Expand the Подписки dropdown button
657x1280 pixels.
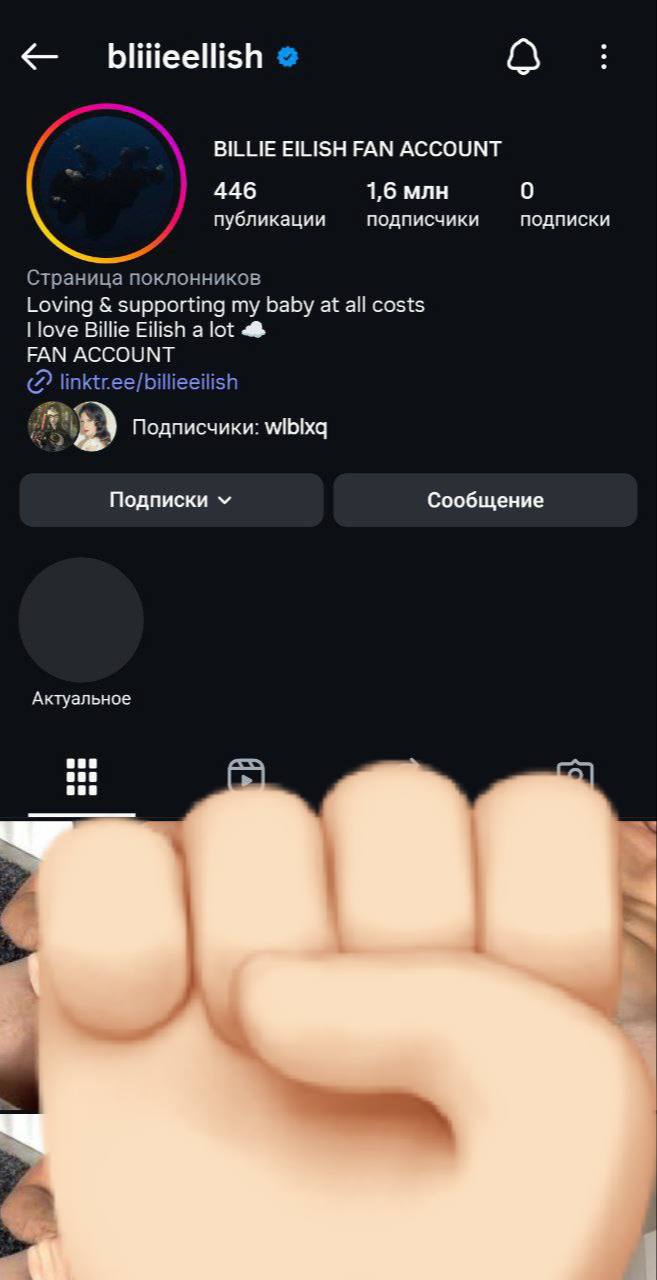point(171,500)
